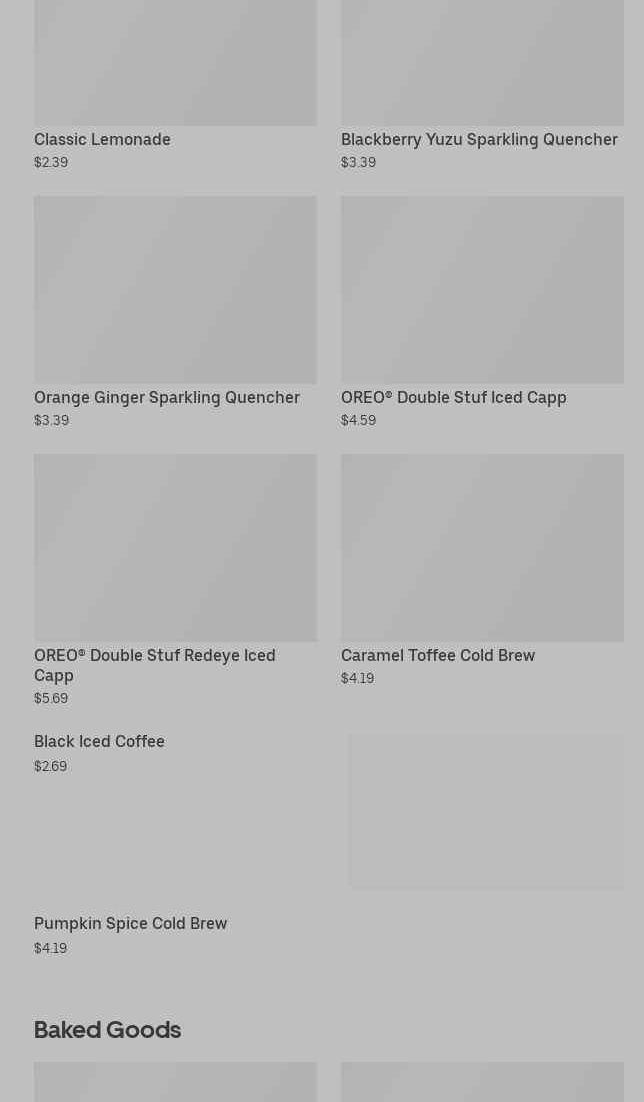
Task: Select Pumpkin Spice Cold Brew
Action: (x=130, y=924)
